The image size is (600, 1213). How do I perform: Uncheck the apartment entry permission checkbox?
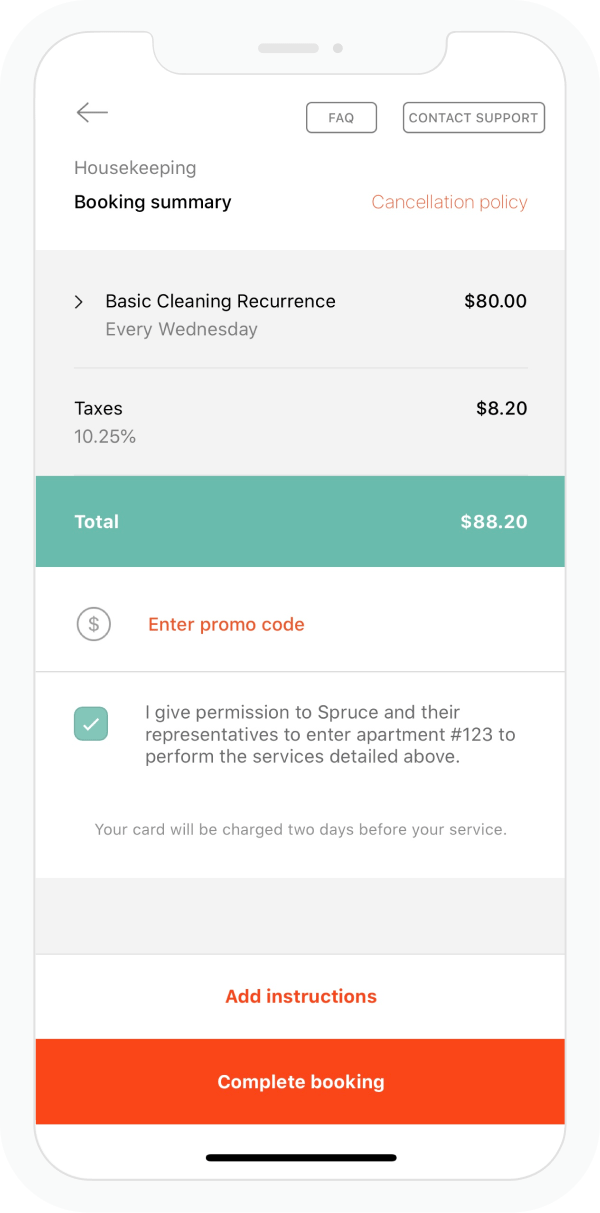(x=91, y=724)
